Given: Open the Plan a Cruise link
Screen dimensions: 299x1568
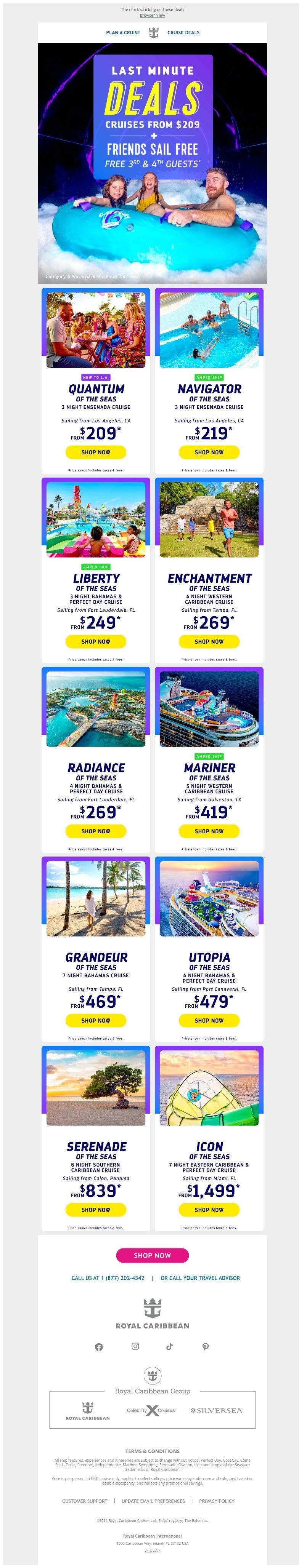Looking at the screenshot, I should point(123,33).
